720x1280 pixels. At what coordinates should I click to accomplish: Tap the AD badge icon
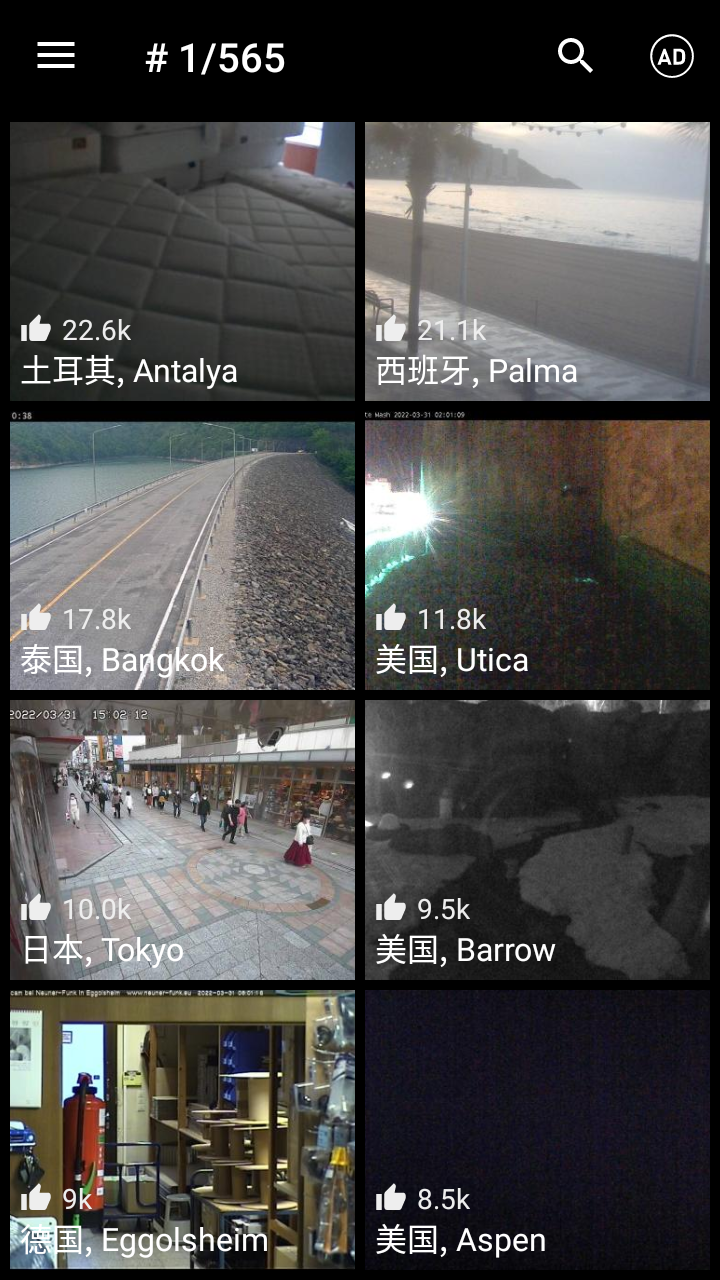671,56
